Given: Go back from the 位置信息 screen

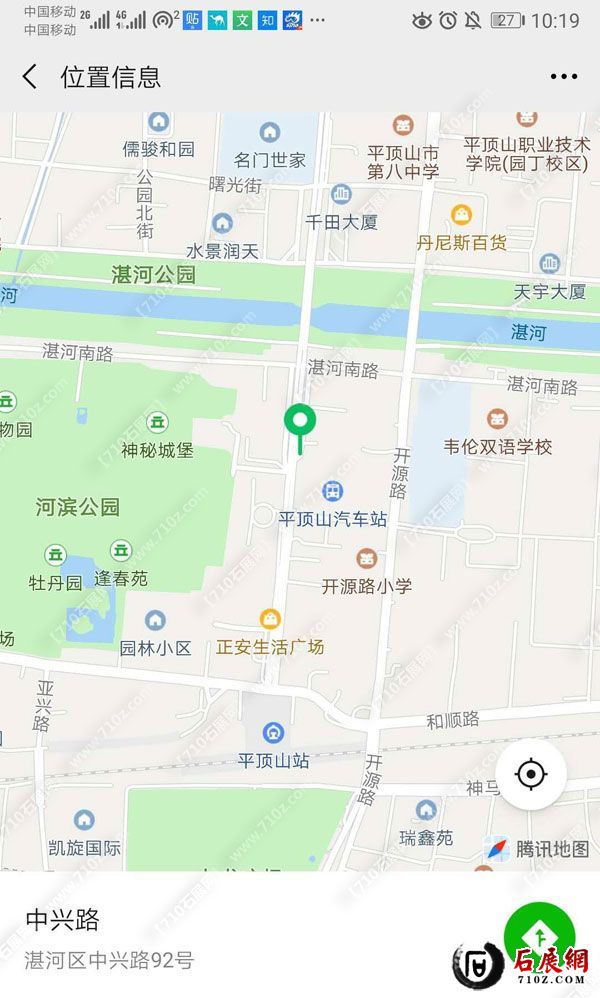Looking at the screenshot, I should click(30, 77).
